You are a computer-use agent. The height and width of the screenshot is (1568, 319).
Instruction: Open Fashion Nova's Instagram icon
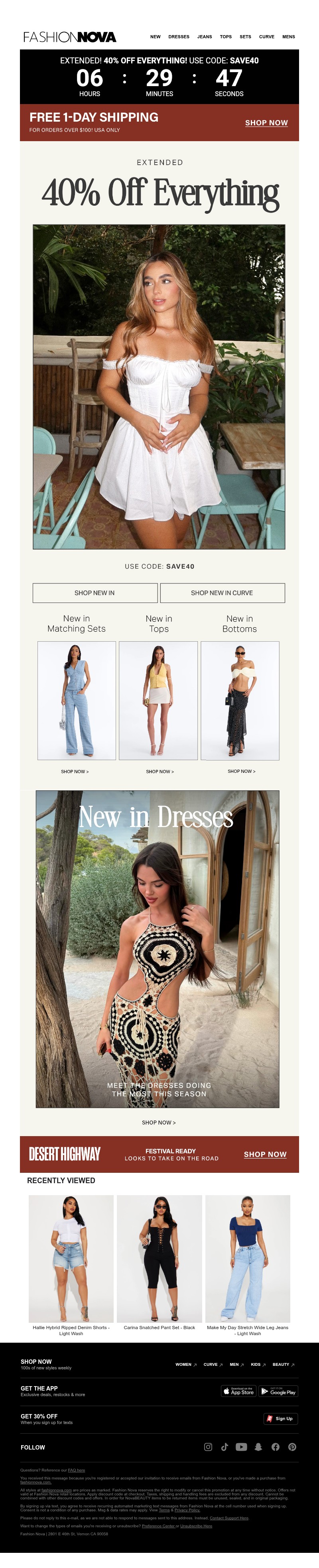pyautogui.click(x=208, y=1447)
